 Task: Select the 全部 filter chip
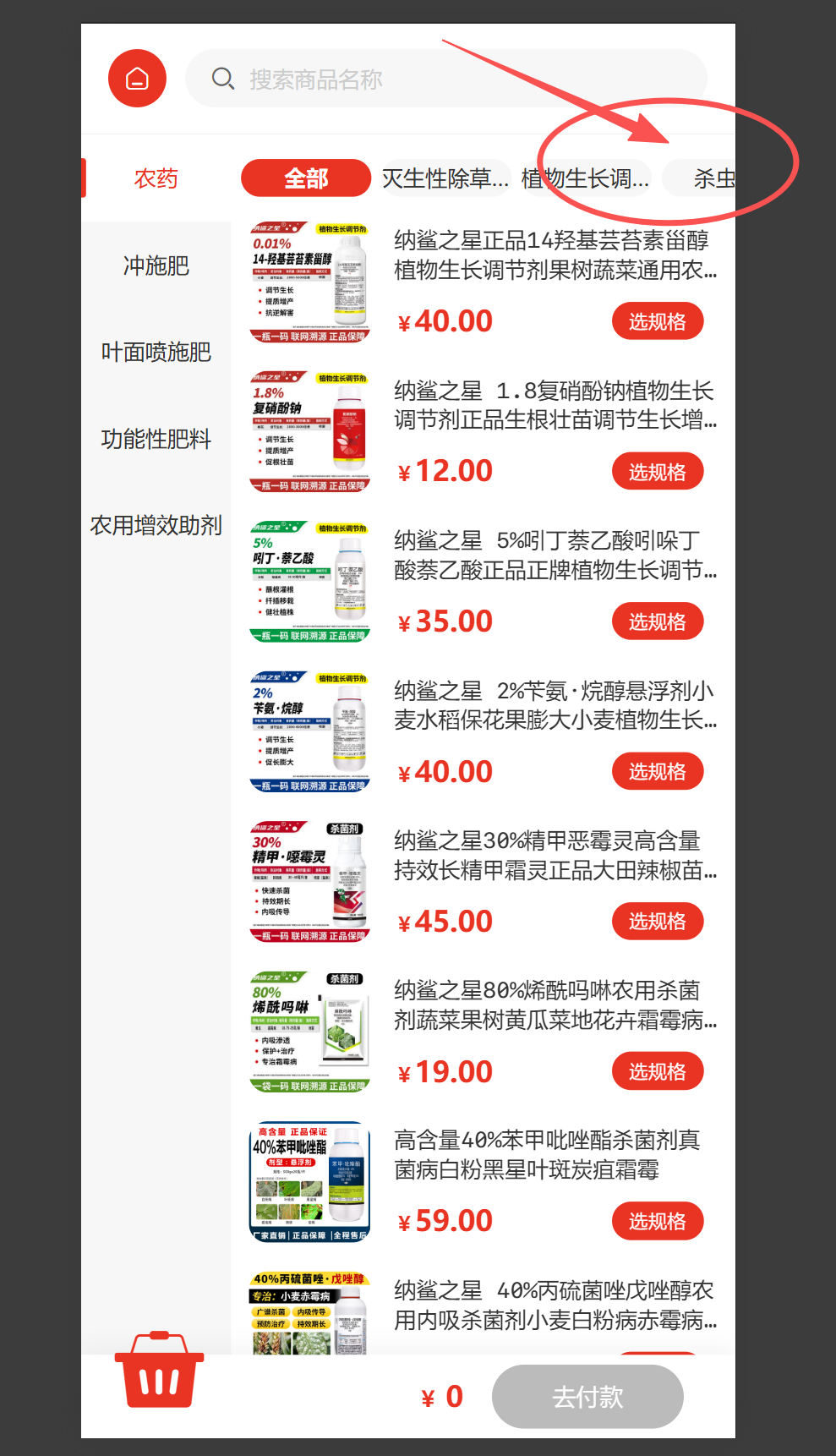pyautogui.click(x=306, y=178)
